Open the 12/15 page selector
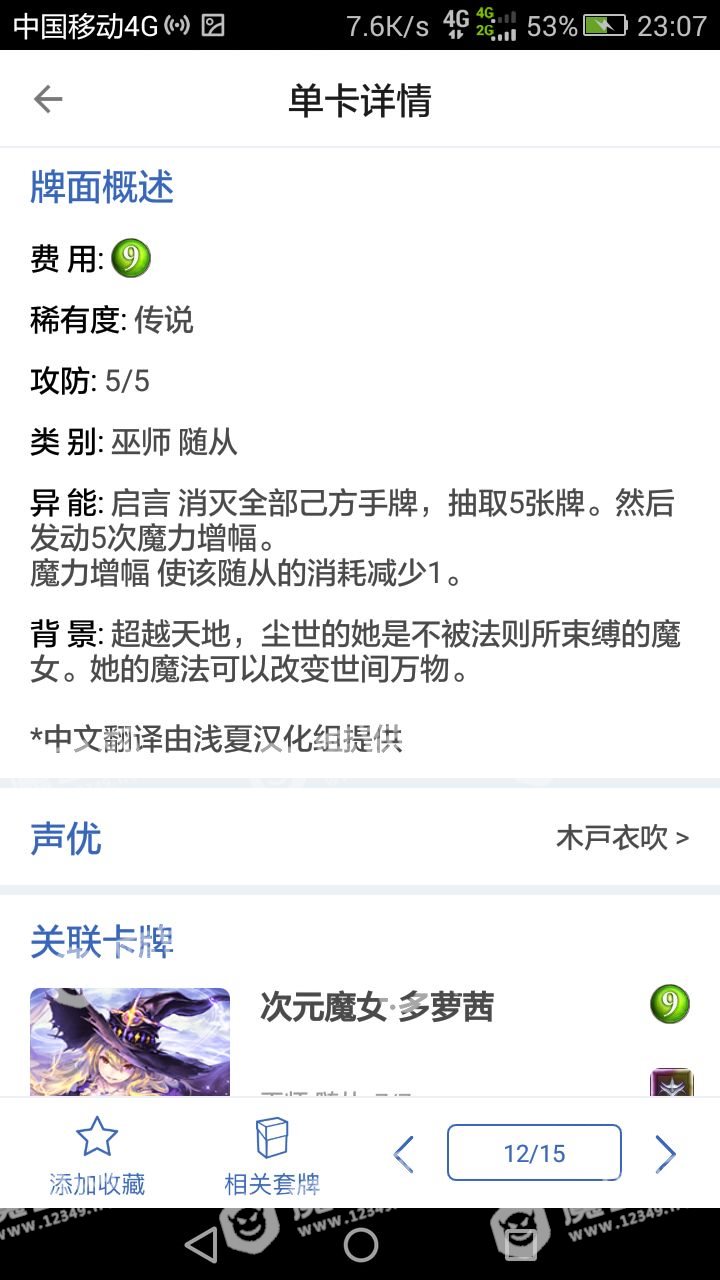The height and width of the screenshot is (1280, 720). [x=534, y=1153]
